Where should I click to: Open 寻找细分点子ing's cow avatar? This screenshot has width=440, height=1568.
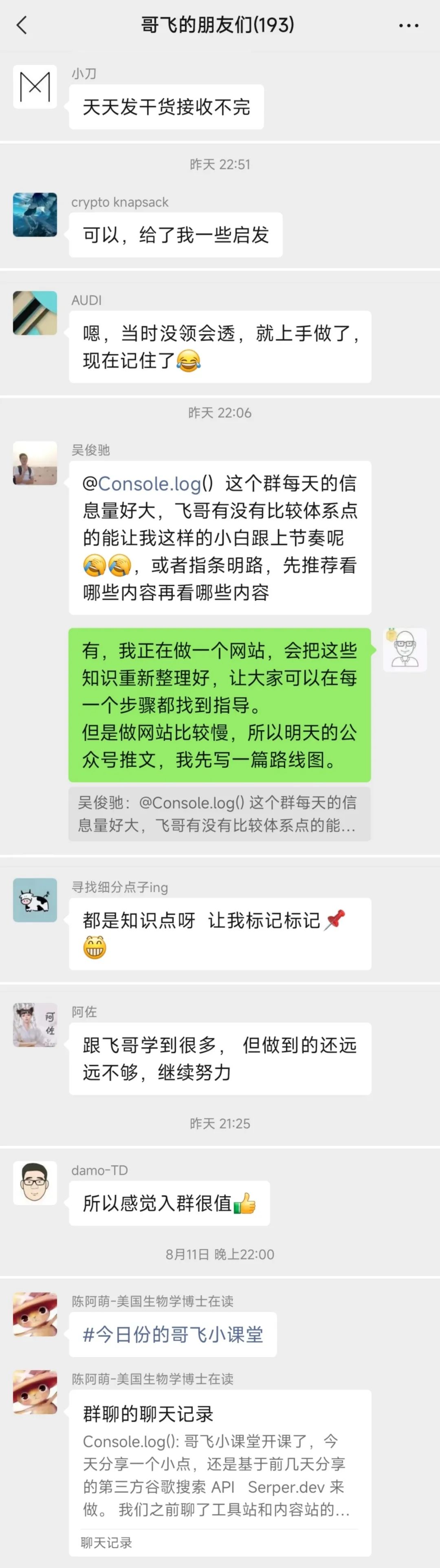coord(35,900)
